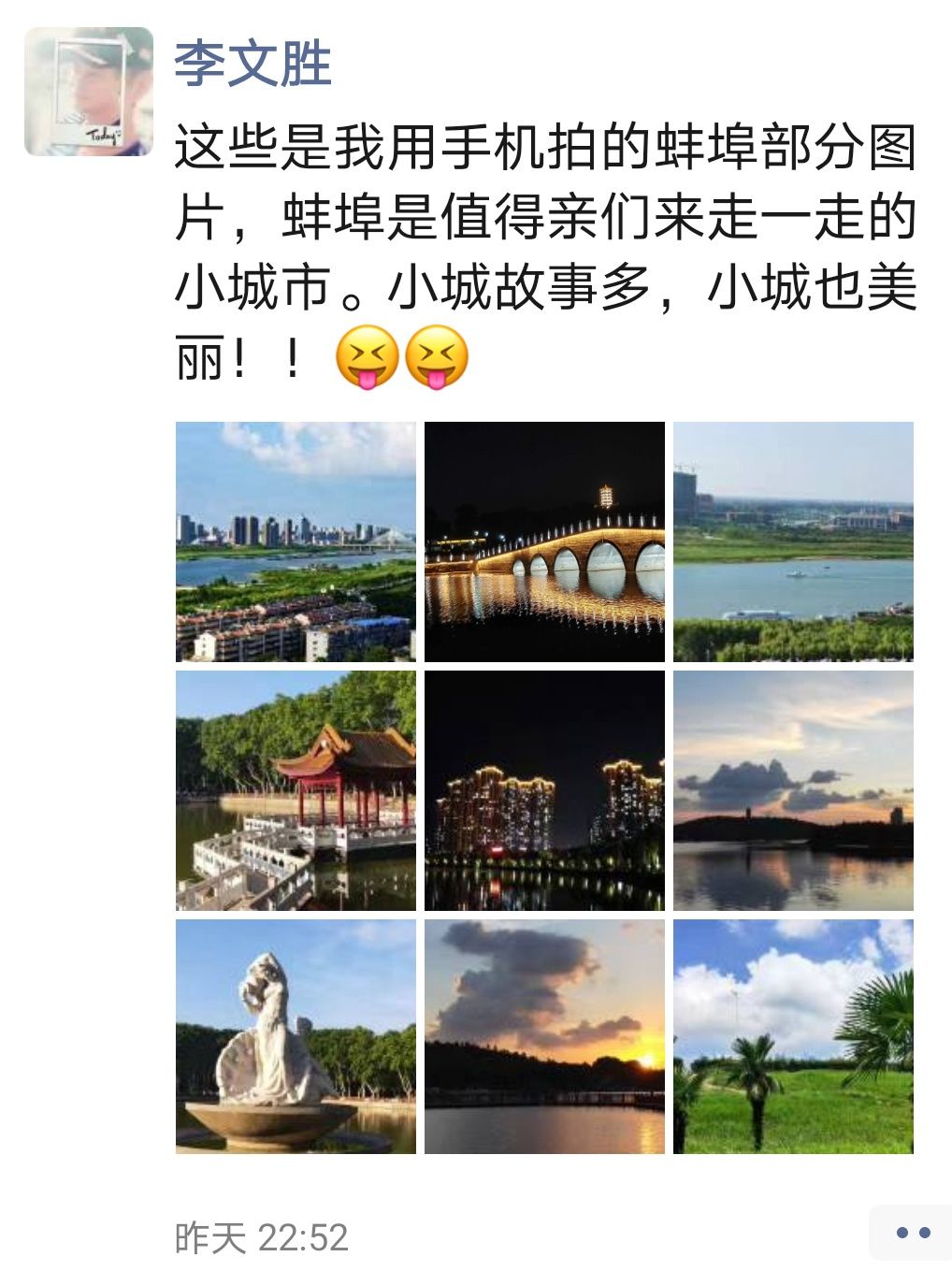
Task: View the dusk lake with dark clouds photo
Action: coord(793,790)
